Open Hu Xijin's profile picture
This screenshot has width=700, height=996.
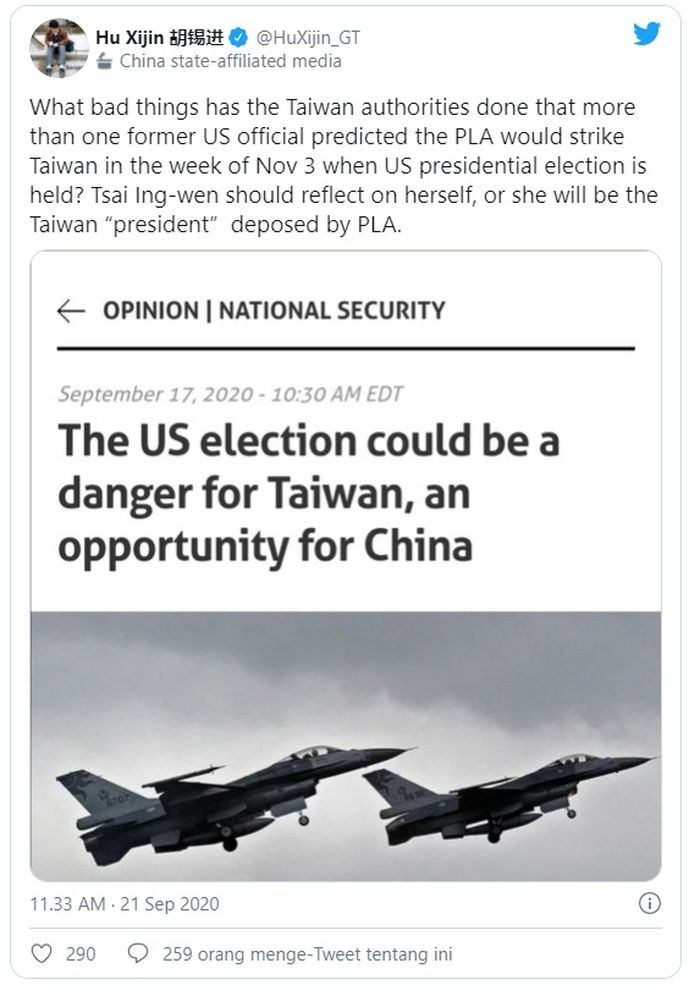pyautogui.click(x=58, y=48)
